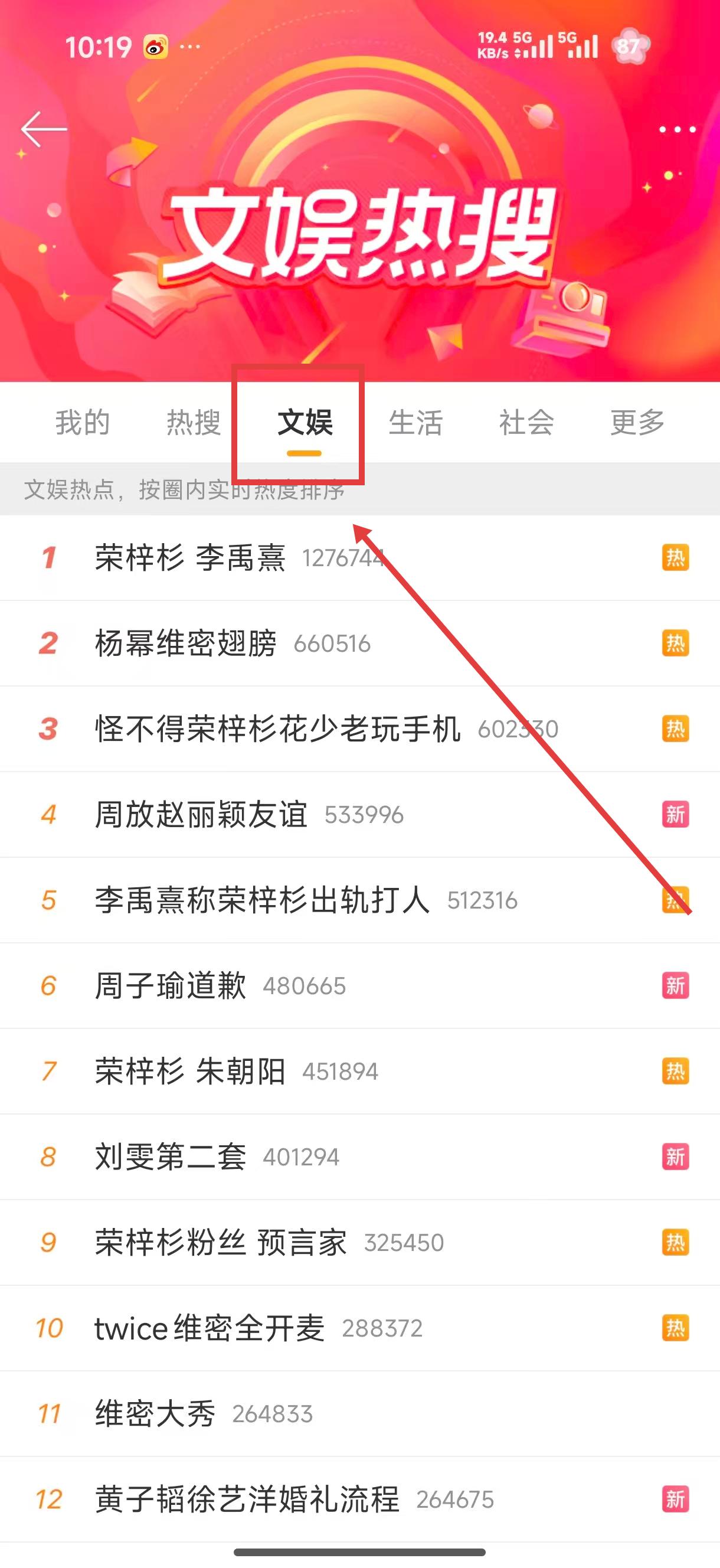Switch to the 热搜 tab
720x1568 pixels.
click(194, 423)
